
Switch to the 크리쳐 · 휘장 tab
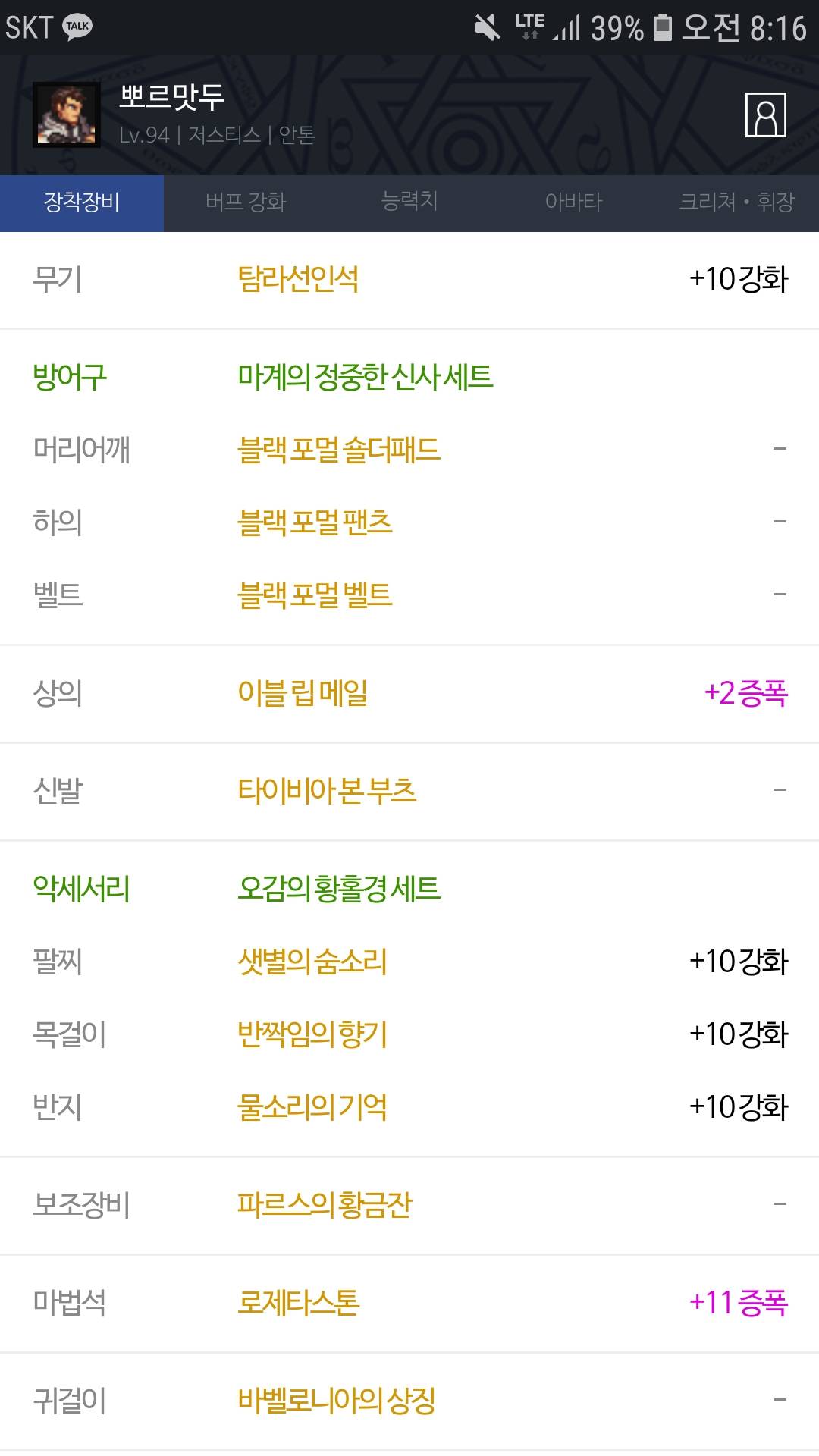(737, 202)
